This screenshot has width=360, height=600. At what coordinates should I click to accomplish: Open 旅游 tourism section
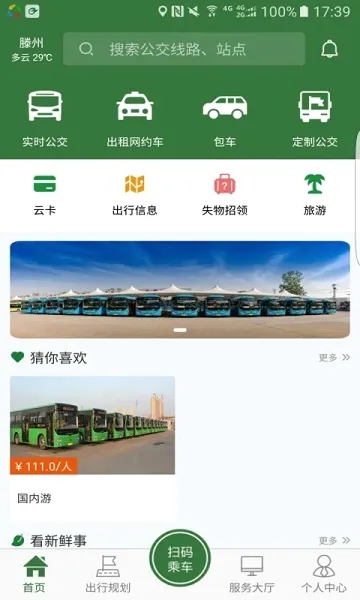[315, 195]
